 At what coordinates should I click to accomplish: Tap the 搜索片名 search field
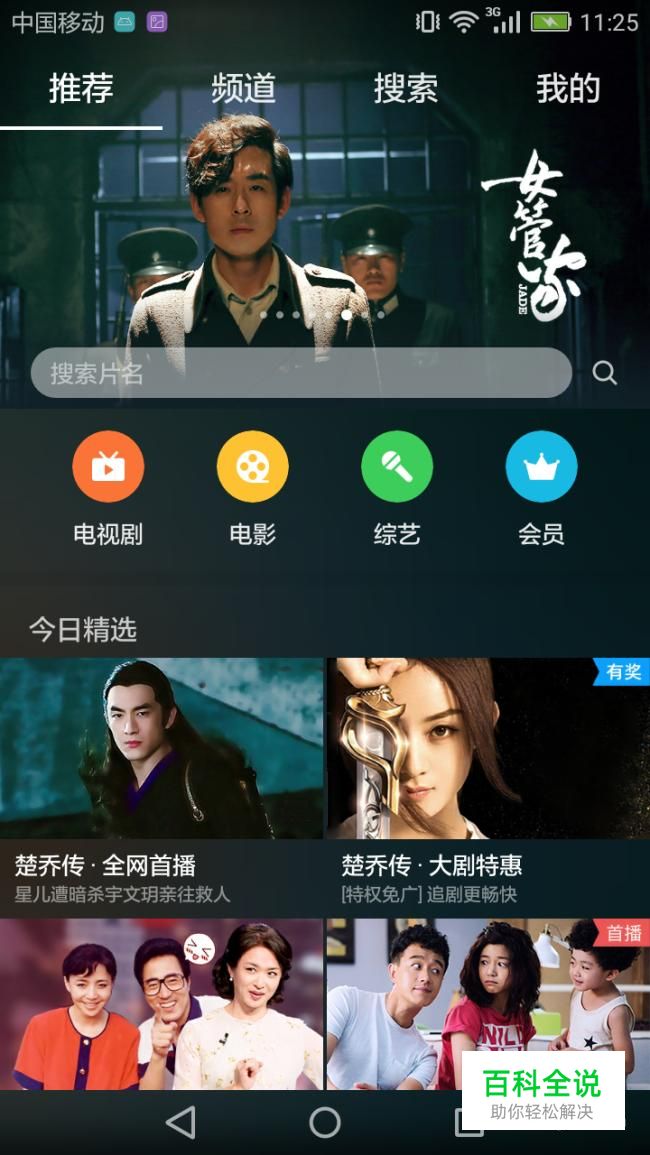pos(300,374)
